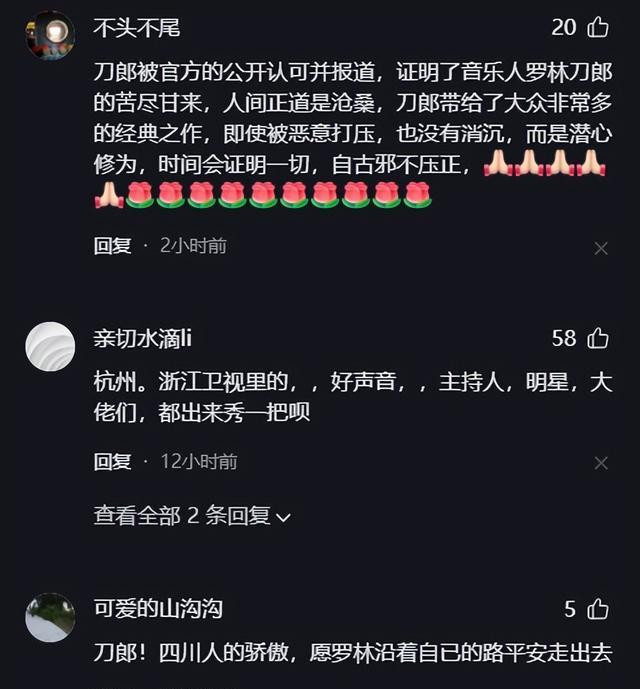This screenshot has width=640, height=689.
Task: Open 亲切水滴li's profile avatar
Action: [50, 346]
